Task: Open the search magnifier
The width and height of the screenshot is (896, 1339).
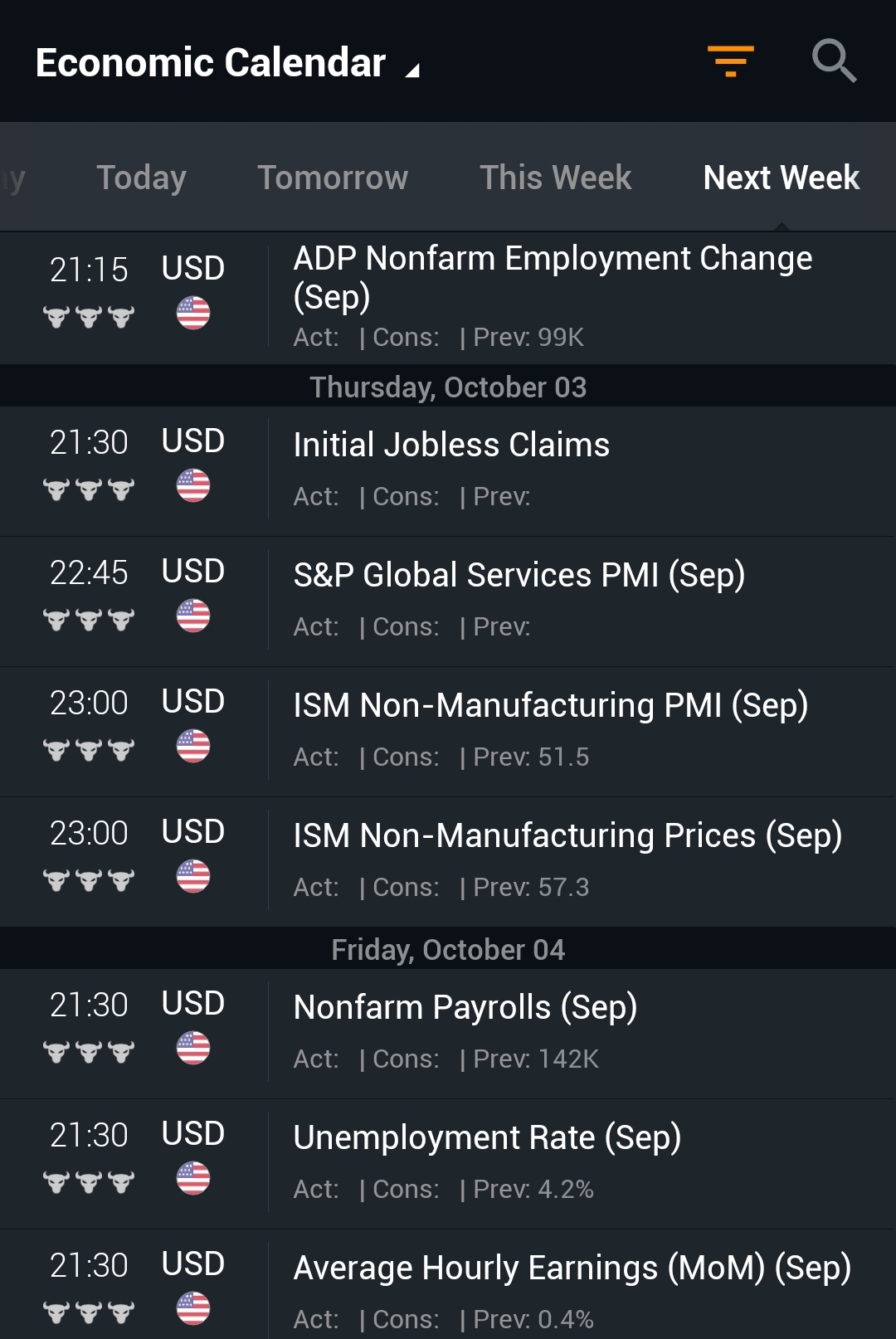Action: pyautogui.click(x=833, y=61)
